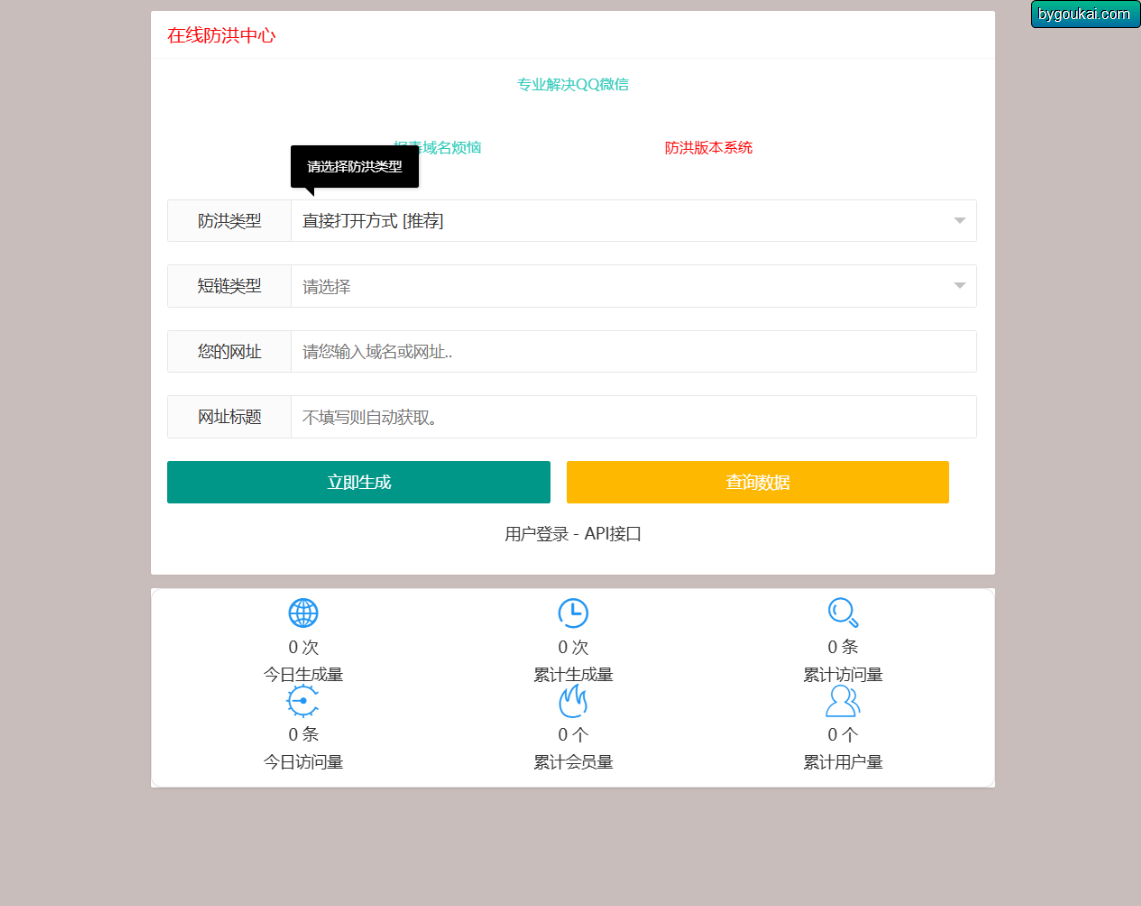
Task: Open the 用户登录 link
Action: coord(536,534)
